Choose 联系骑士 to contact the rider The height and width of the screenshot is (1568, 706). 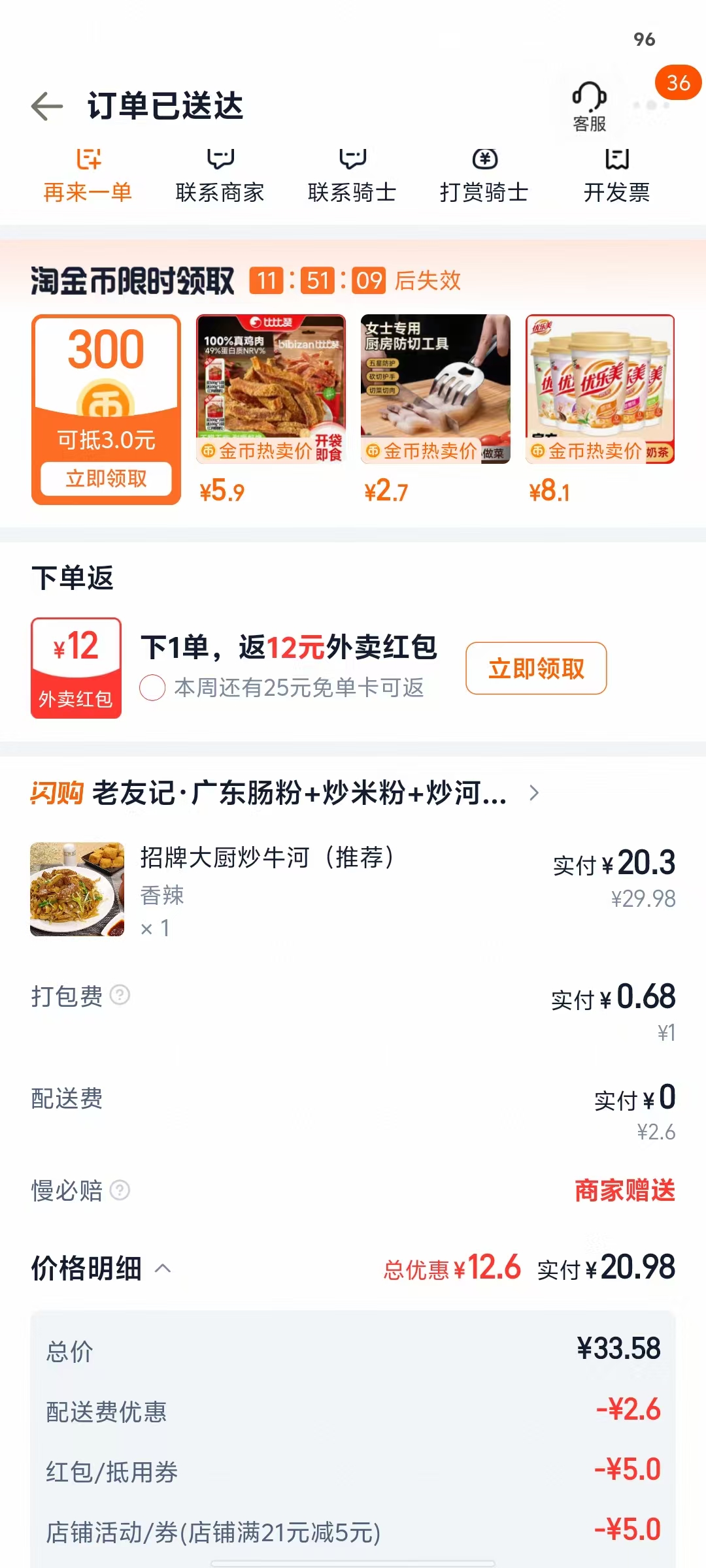pos(352,176)
